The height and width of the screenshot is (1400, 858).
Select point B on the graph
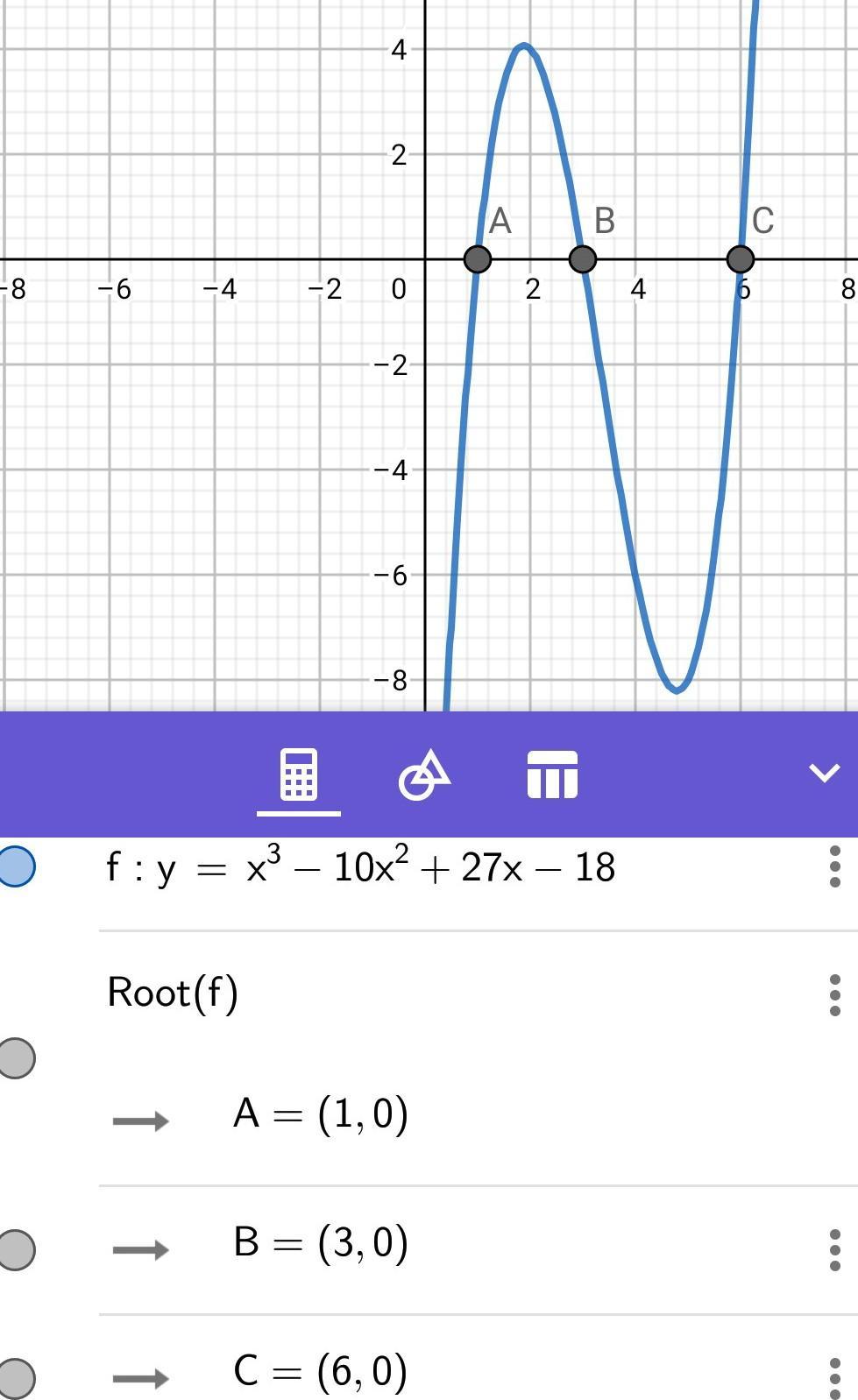tap(583, 259)
